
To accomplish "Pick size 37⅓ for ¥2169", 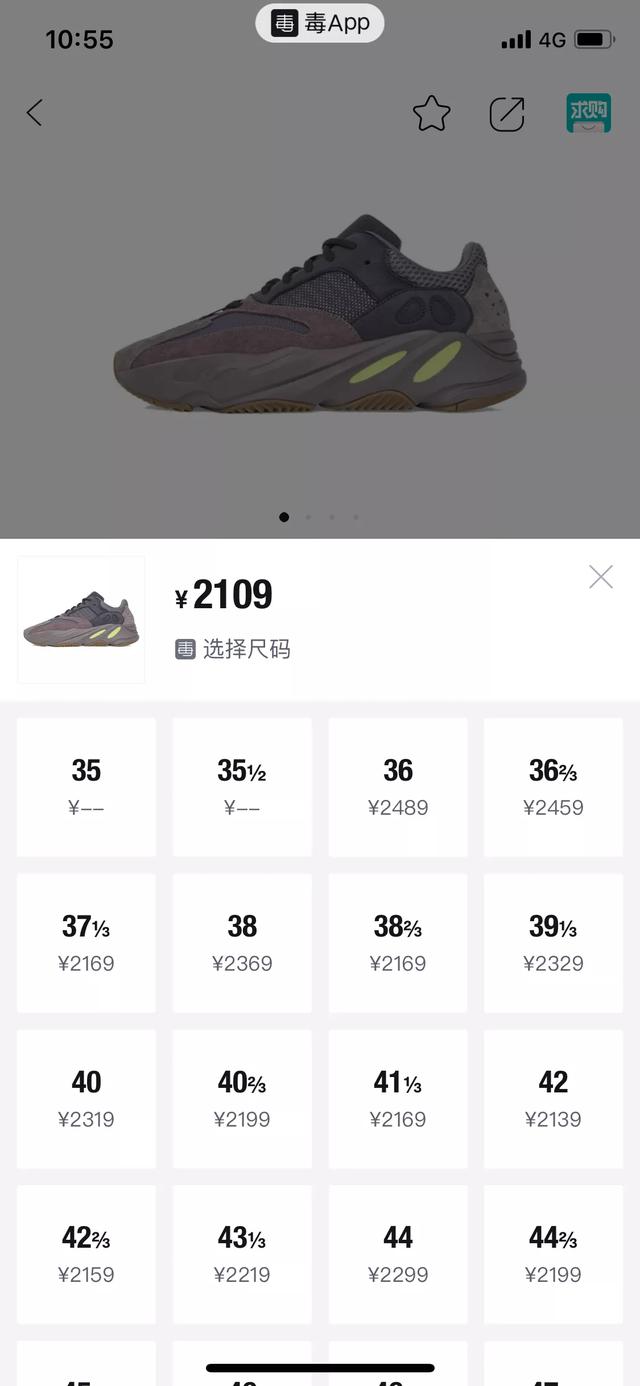I will 86,943.
